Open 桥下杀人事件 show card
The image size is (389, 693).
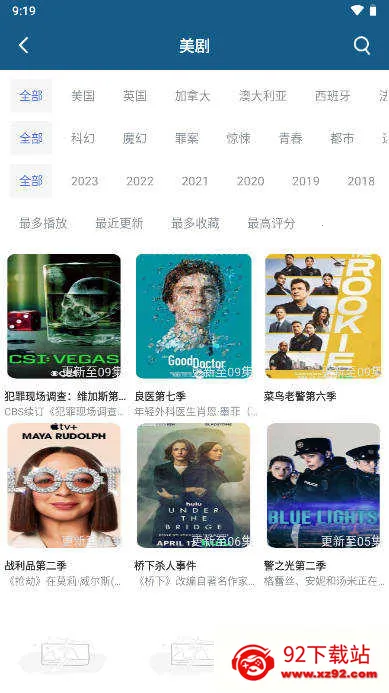(194, 505)
